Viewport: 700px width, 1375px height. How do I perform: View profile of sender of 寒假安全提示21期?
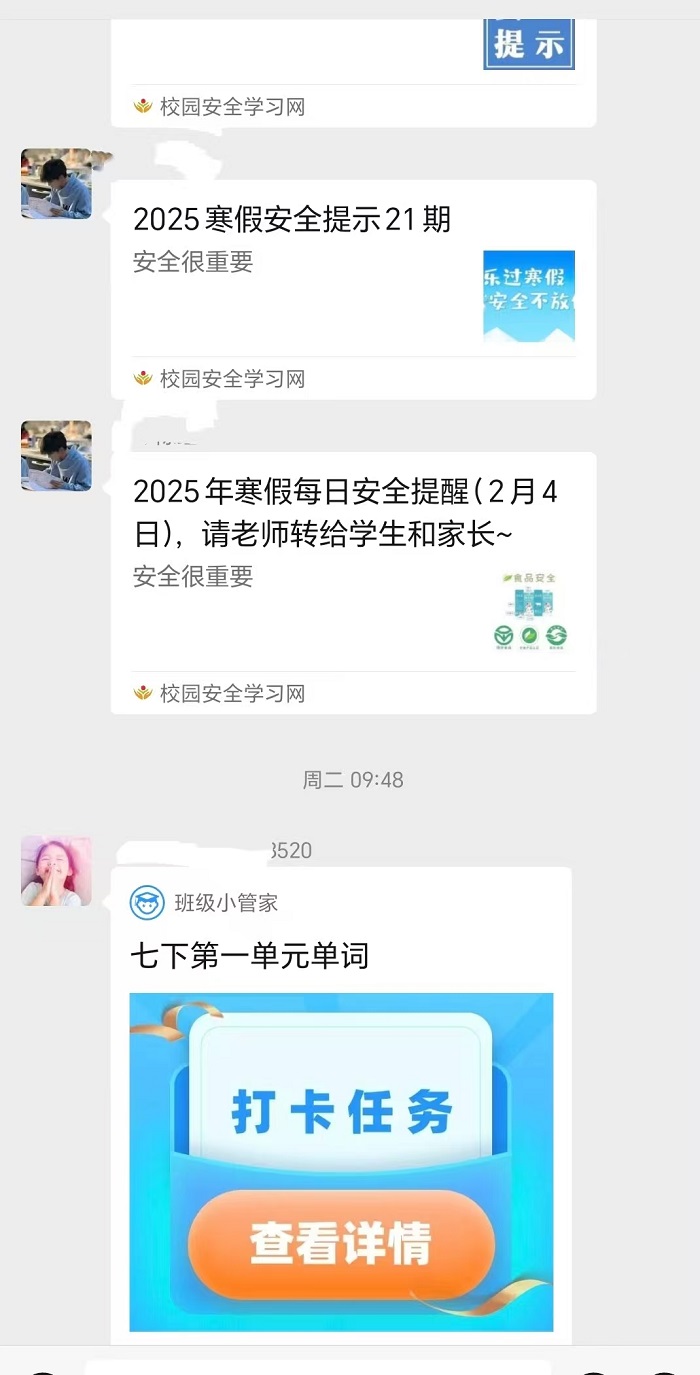[56, 184]
